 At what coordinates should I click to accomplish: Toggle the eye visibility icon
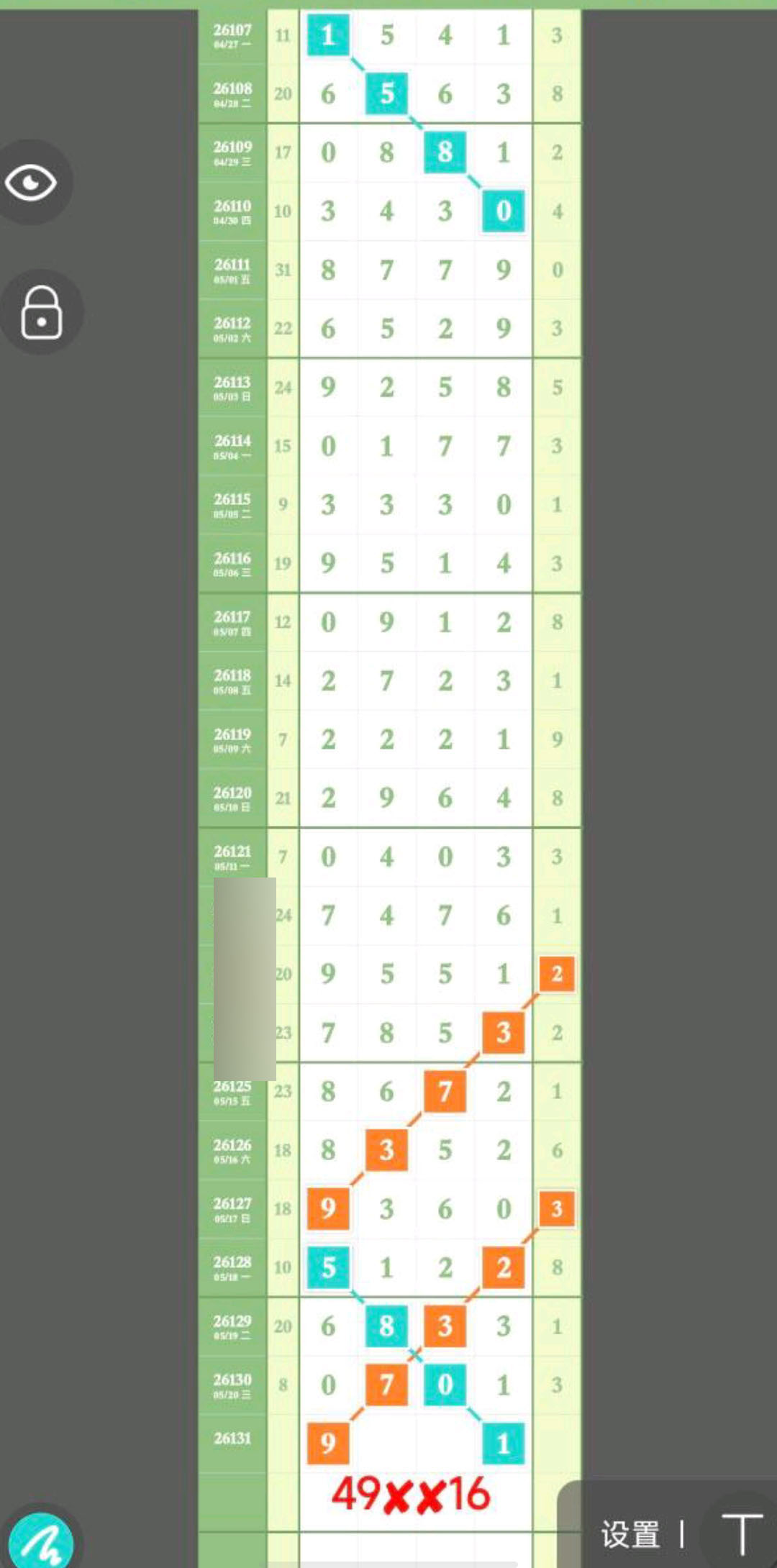31,183
